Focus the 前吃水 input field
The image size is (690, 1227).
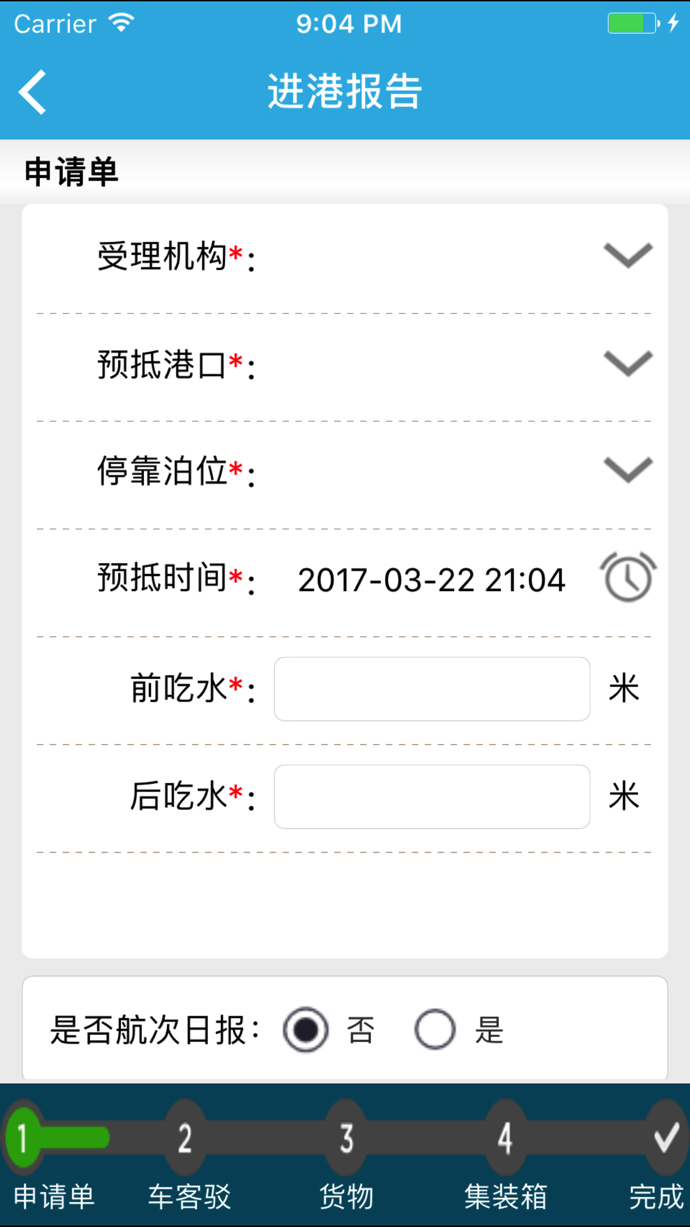click(x=432, y=689)
